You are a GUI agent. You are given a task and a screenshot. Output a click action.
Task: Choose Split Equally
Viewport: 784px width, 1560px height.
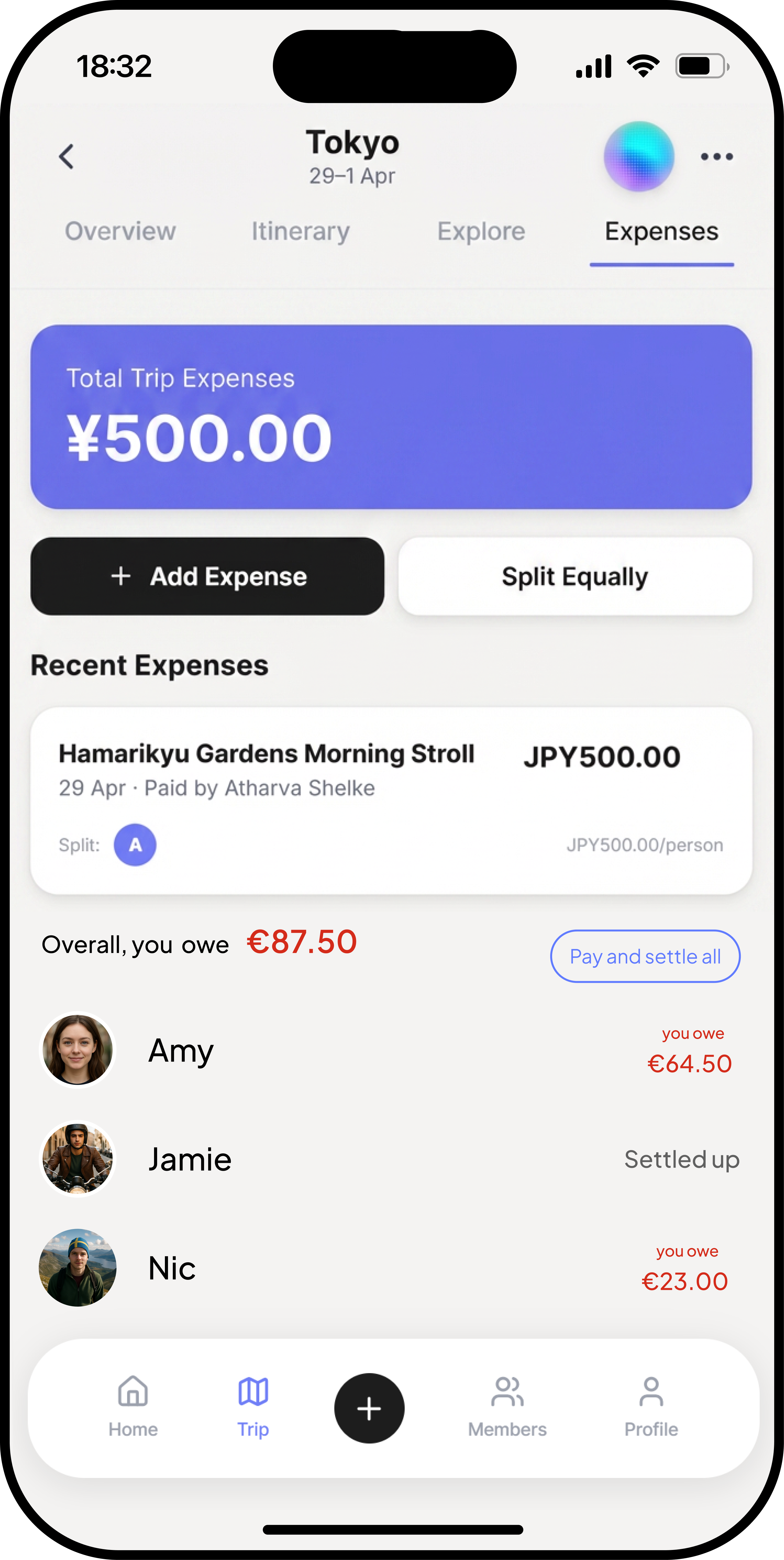click(x=574, y=576)
